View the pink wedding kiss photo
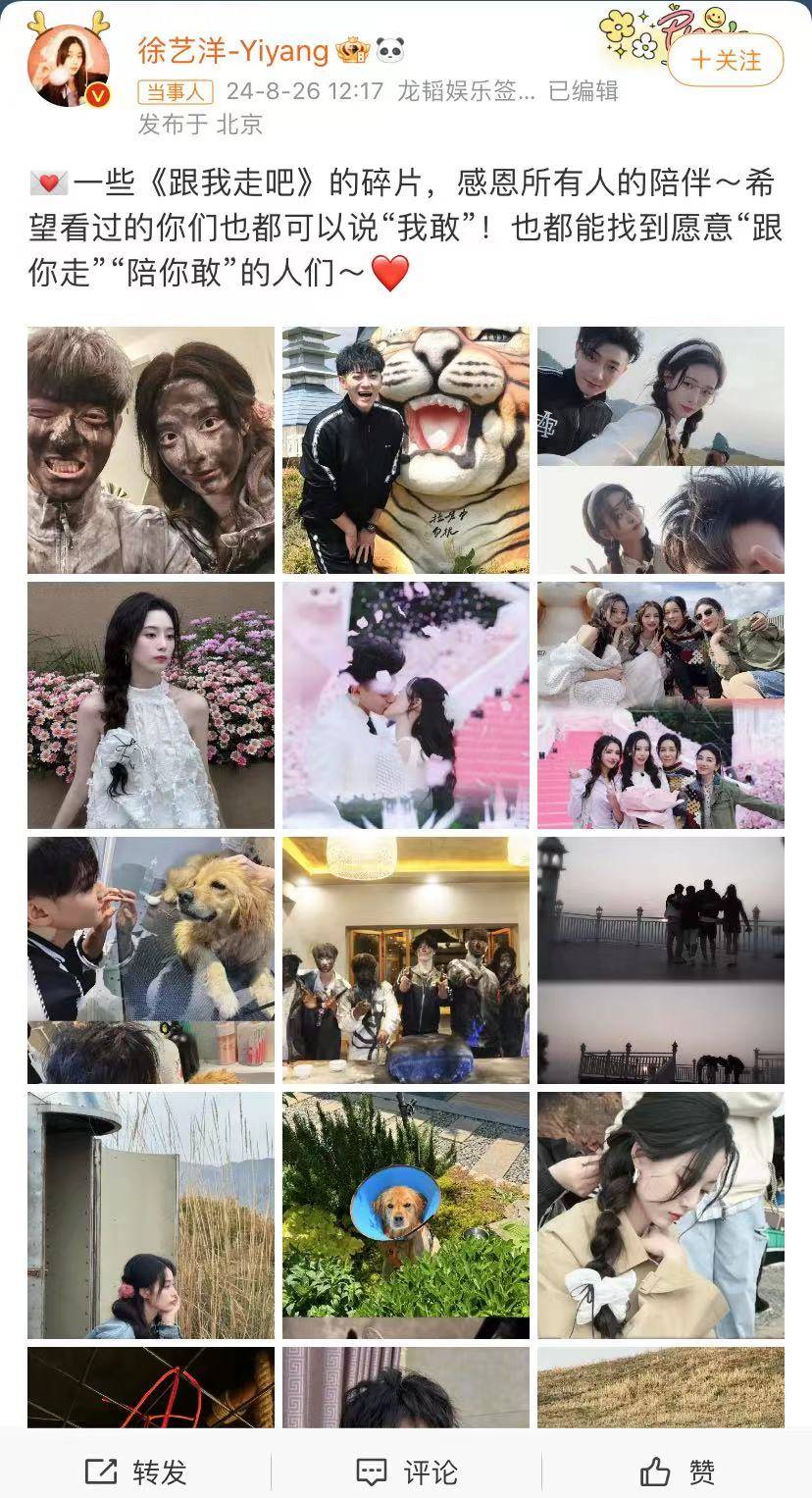The height and width of the screenshot is (1498, 812). point(406,705)
